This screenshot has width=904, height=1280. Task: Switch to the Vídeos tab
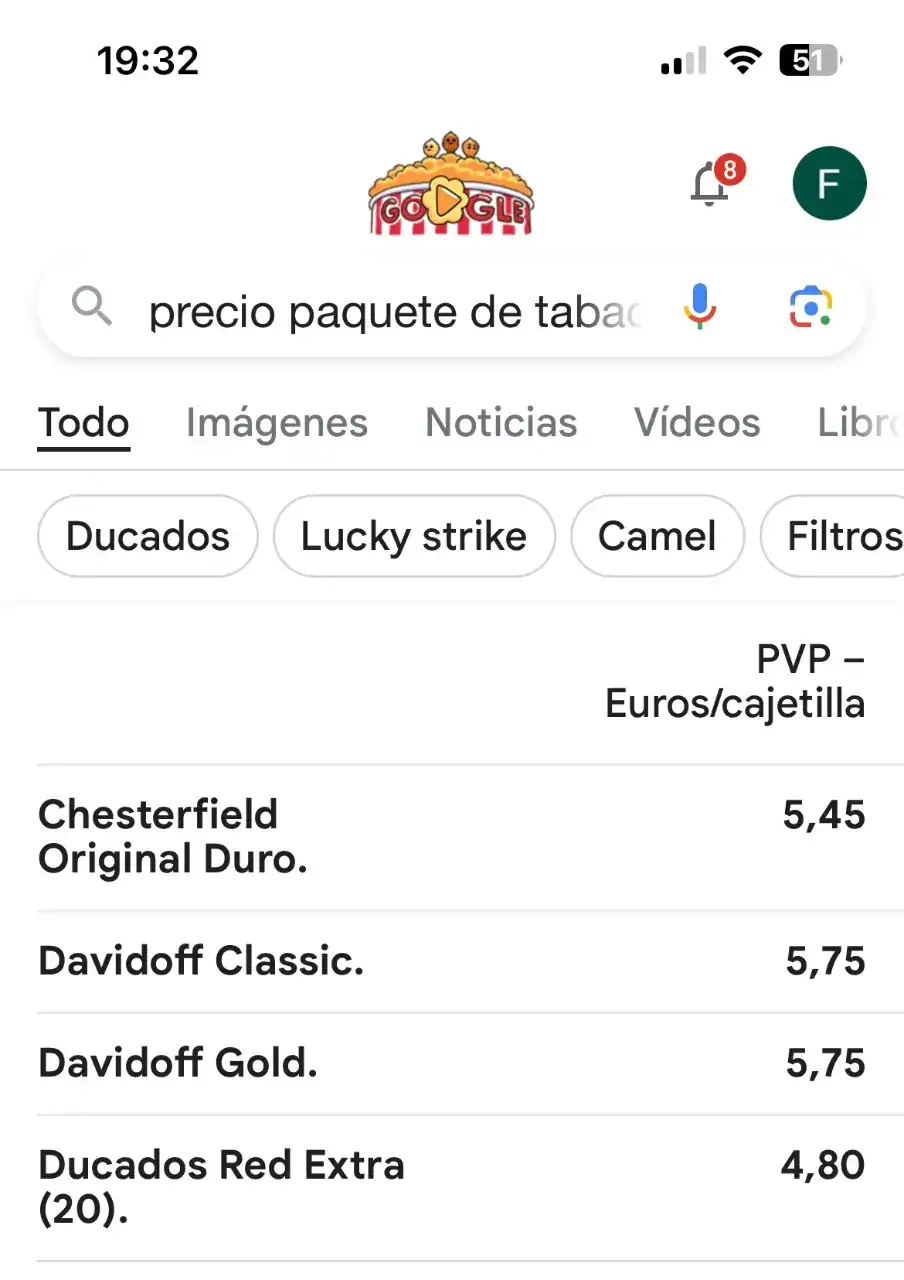[x=697, y=423]
